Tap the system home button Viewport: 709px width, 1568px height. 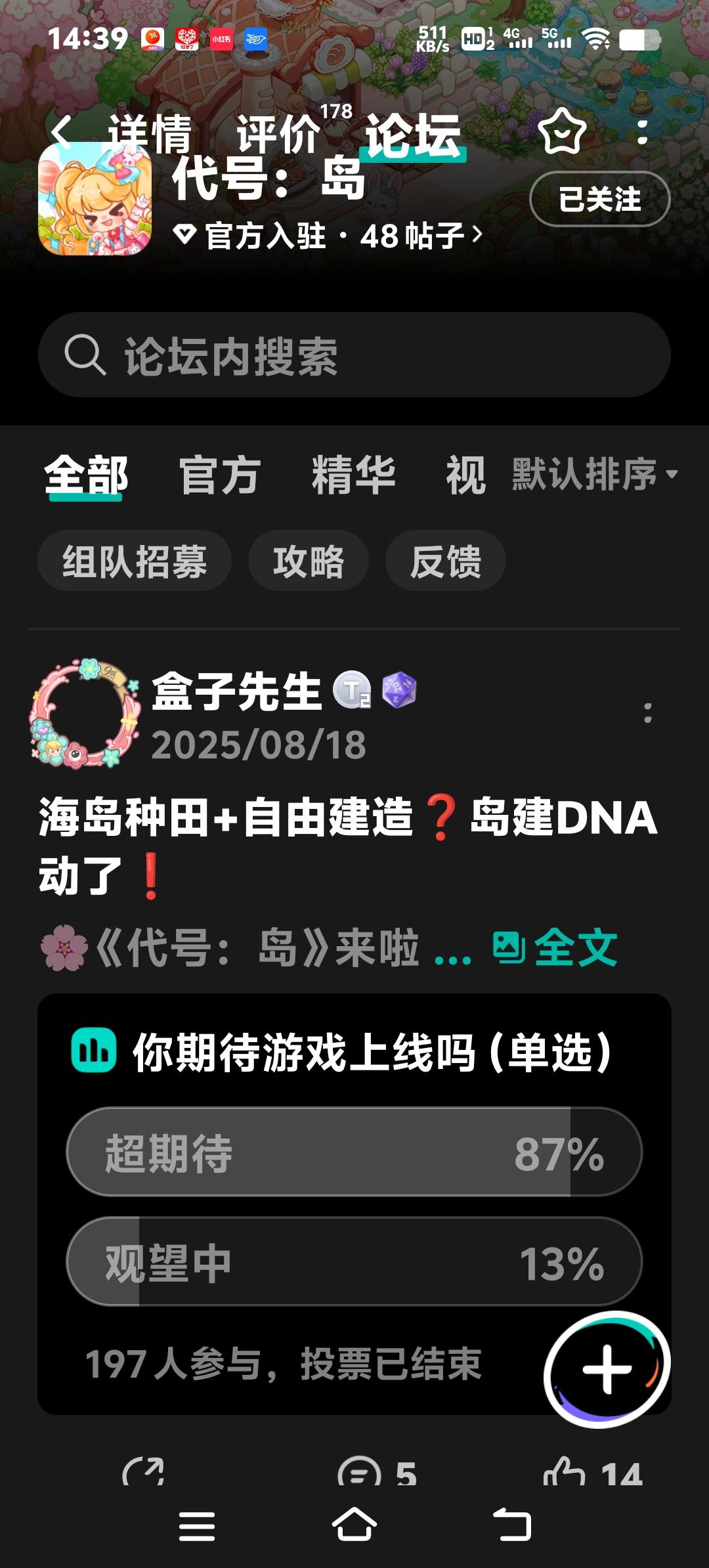point(354,1525)
